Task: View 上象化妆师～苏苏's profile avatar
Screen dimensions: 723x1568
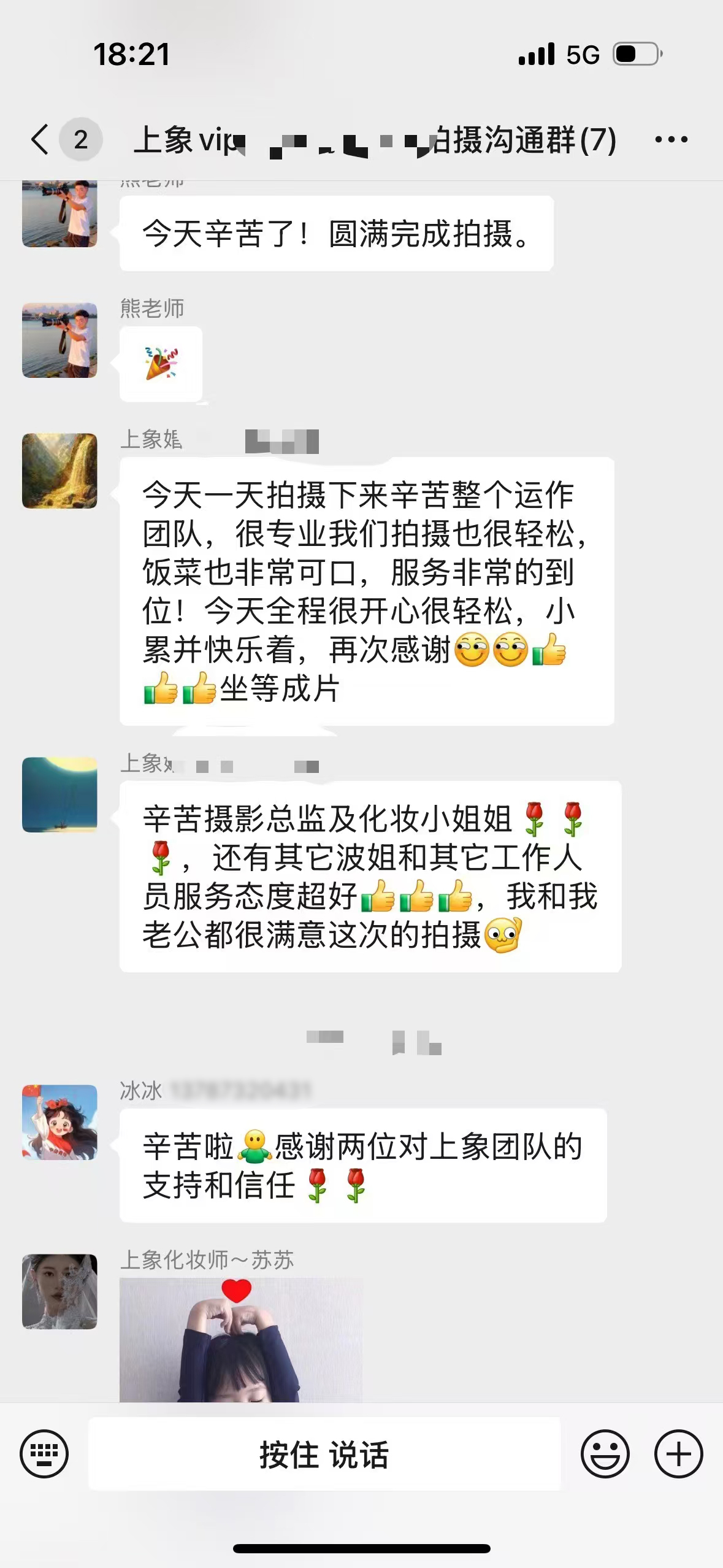Action: [59, 1291]
